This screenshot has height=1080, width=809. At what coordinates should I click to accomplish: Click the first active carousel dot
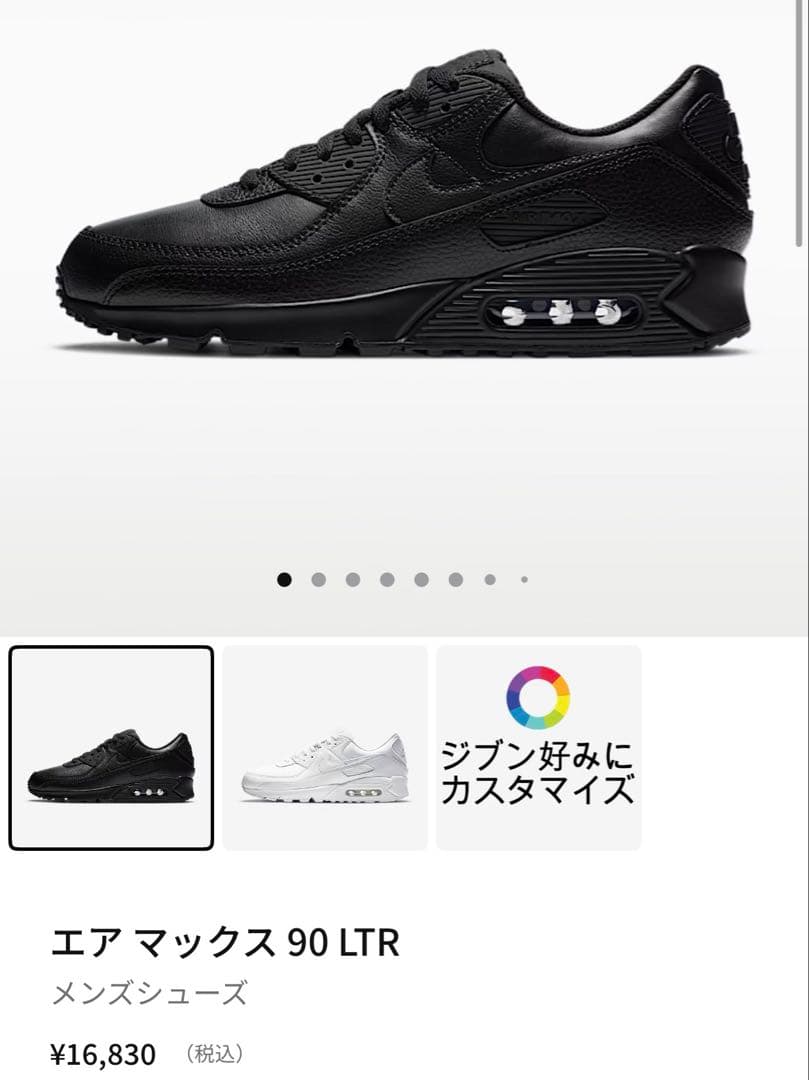click(x=283, y=576)
